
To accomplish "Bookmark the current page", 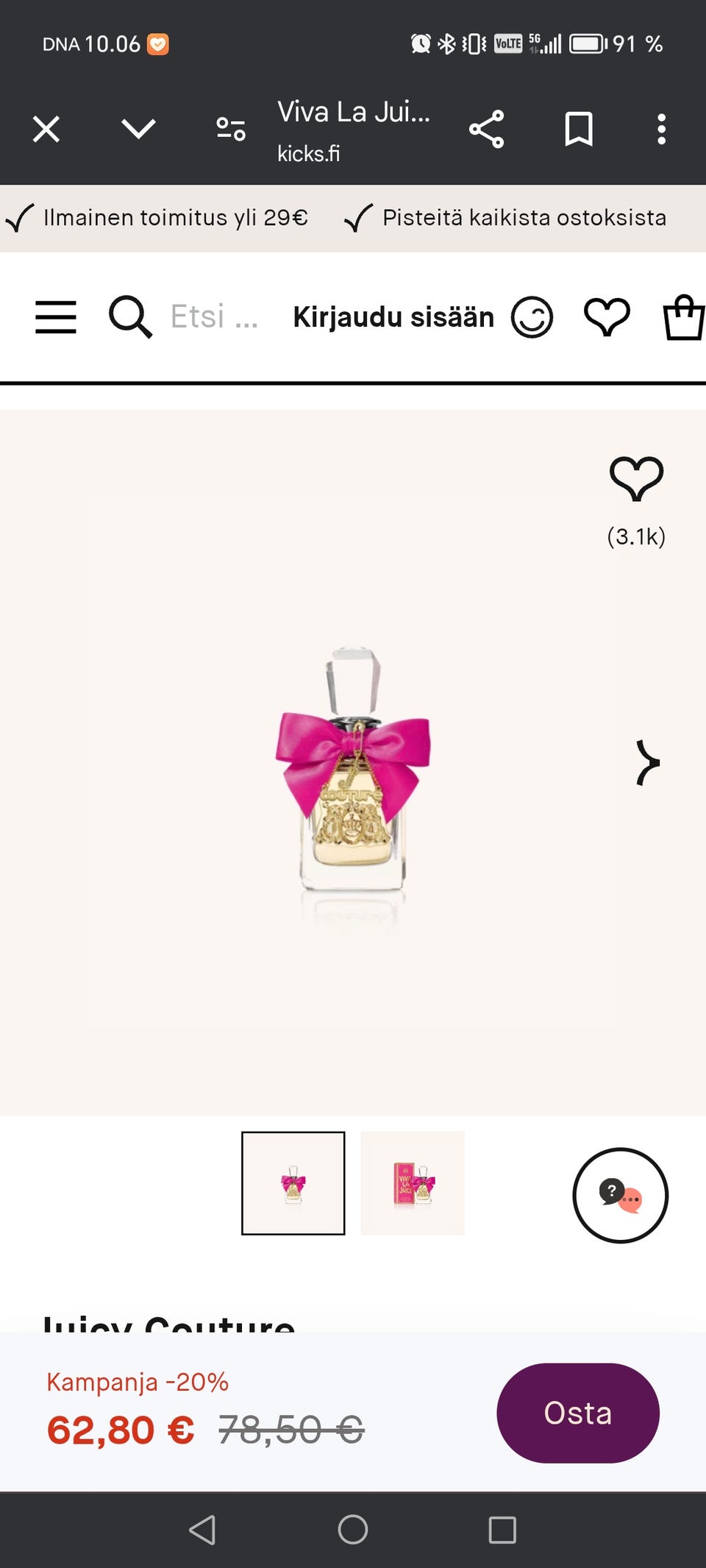I will tap(579, 130).
